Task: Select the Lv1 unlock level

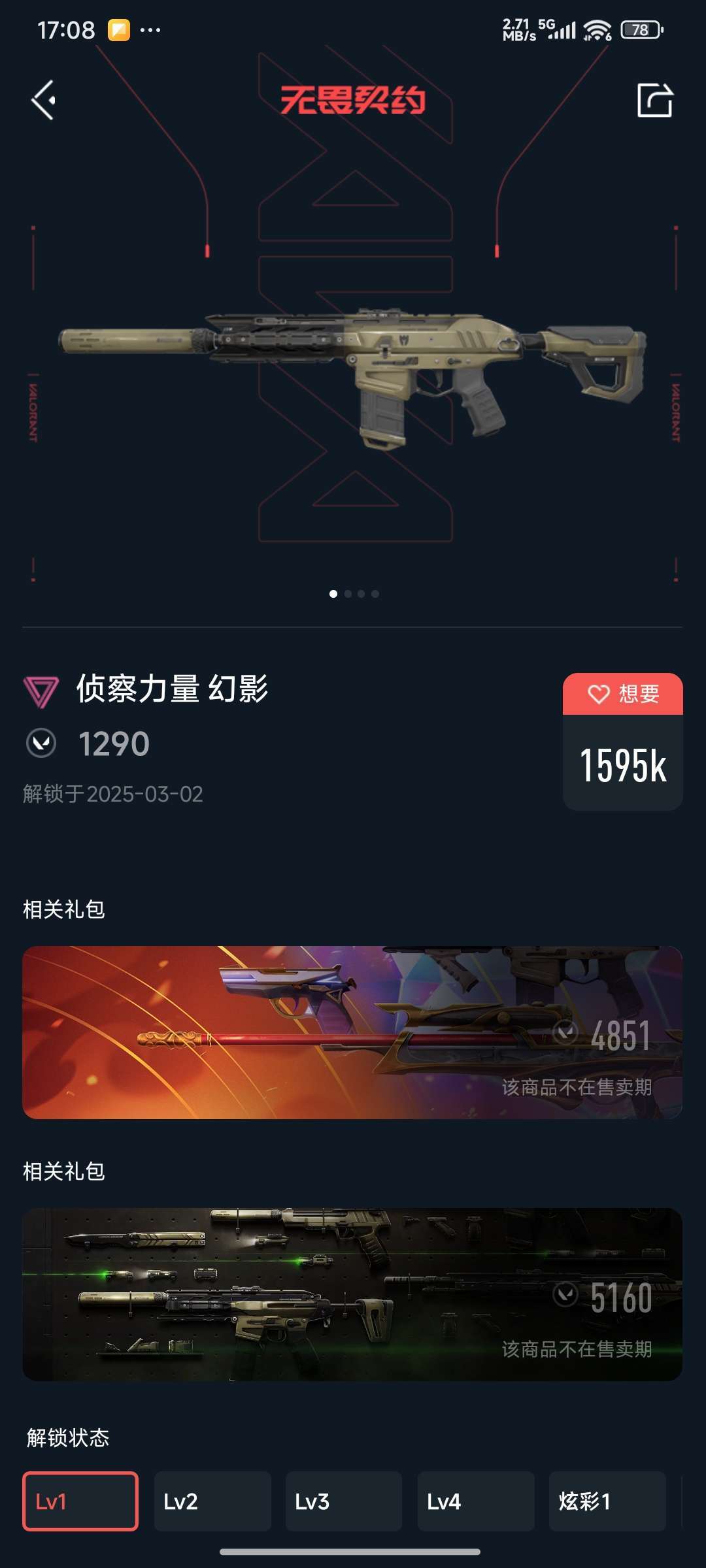Action: point(80,1501)
